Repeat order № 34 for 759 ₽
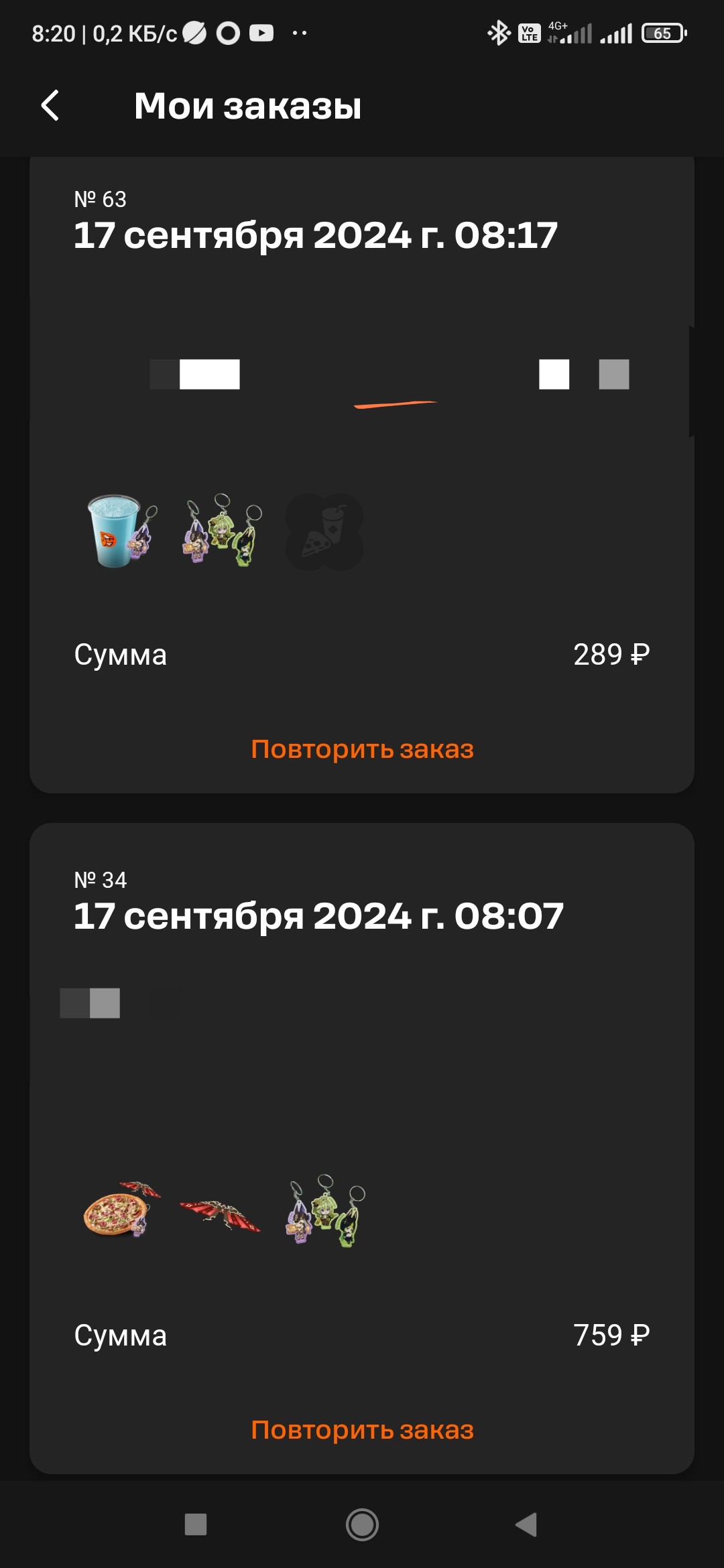The image size is (724, 1568). pos(362,1430)
